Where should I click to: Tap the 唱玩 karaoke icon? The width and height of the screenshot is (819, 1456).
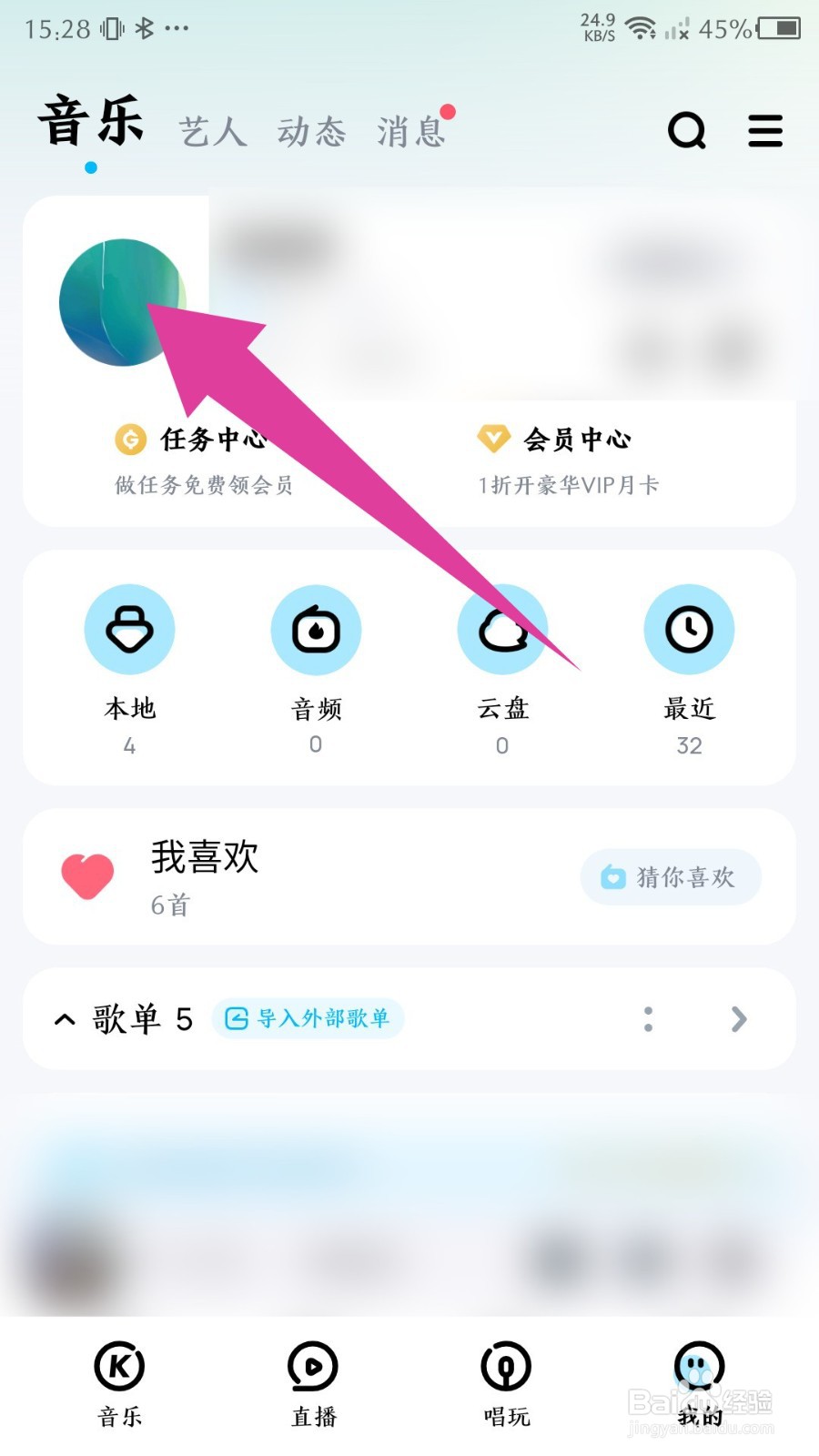point(504,1368)
